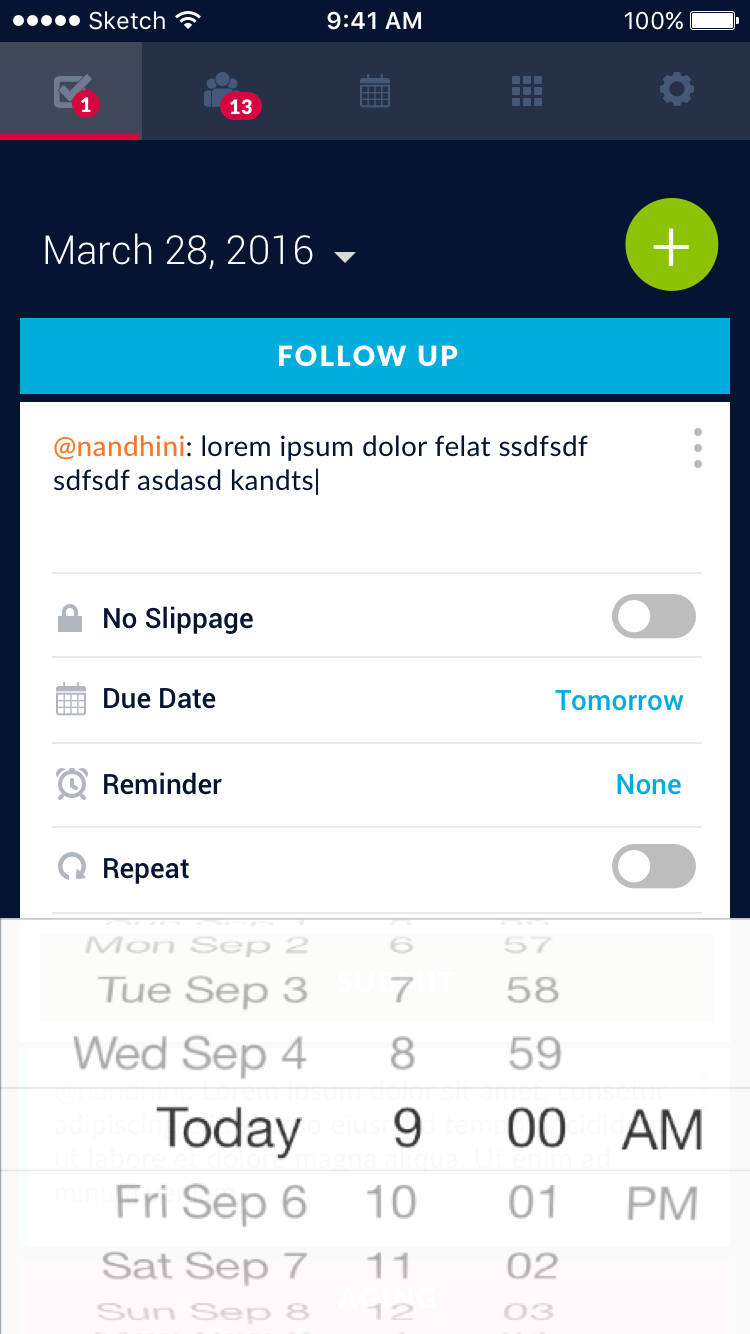Add a new item with green plus button

pyautogui.click(x=671, y=246)
